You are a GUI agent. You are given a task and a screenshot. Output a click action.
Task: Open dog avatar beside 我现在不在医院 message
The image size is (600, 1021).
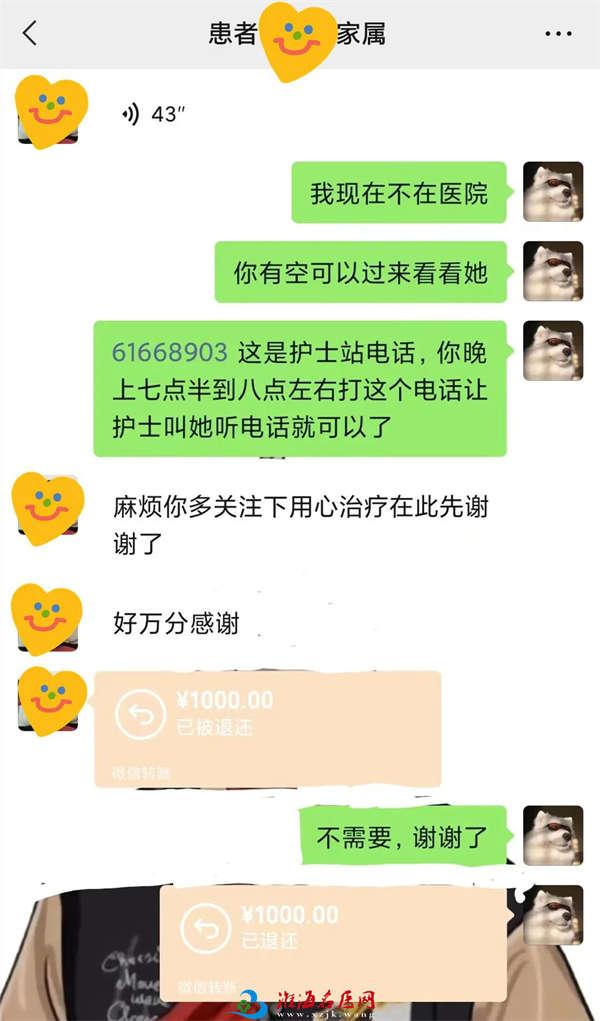(553, 192)
